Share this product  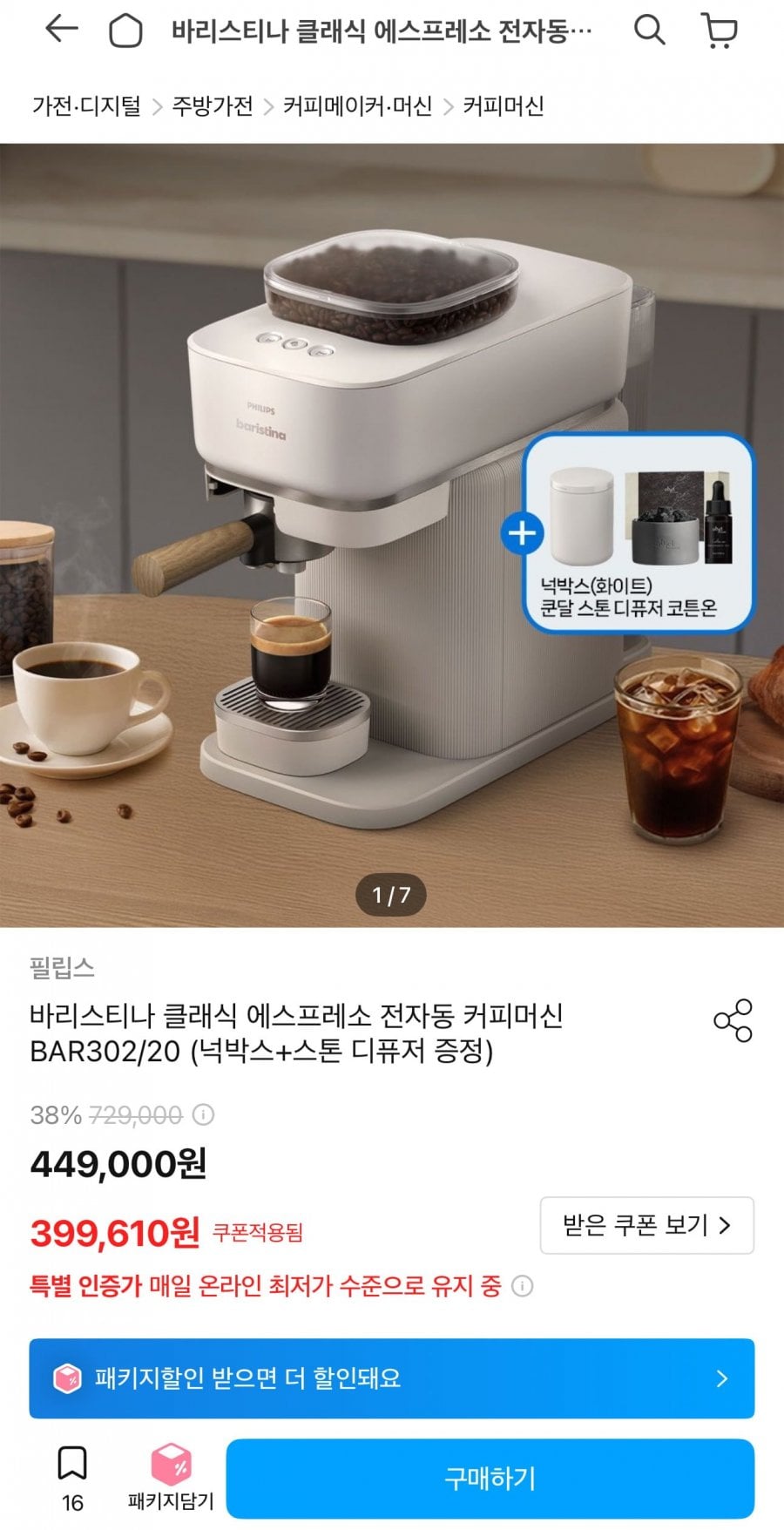point(733,1020)
